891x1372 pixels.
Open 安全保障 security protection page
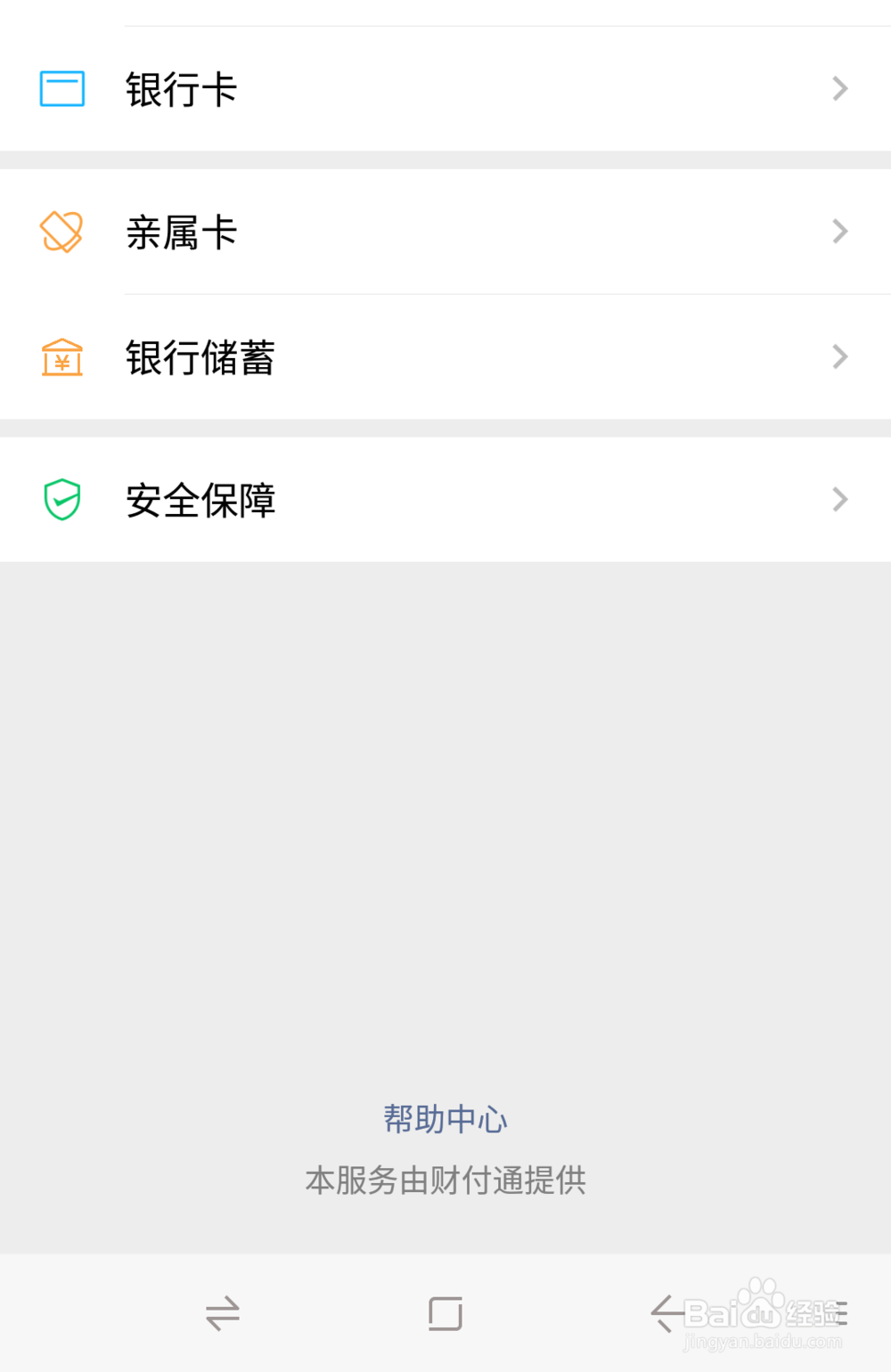click(200, 499)
